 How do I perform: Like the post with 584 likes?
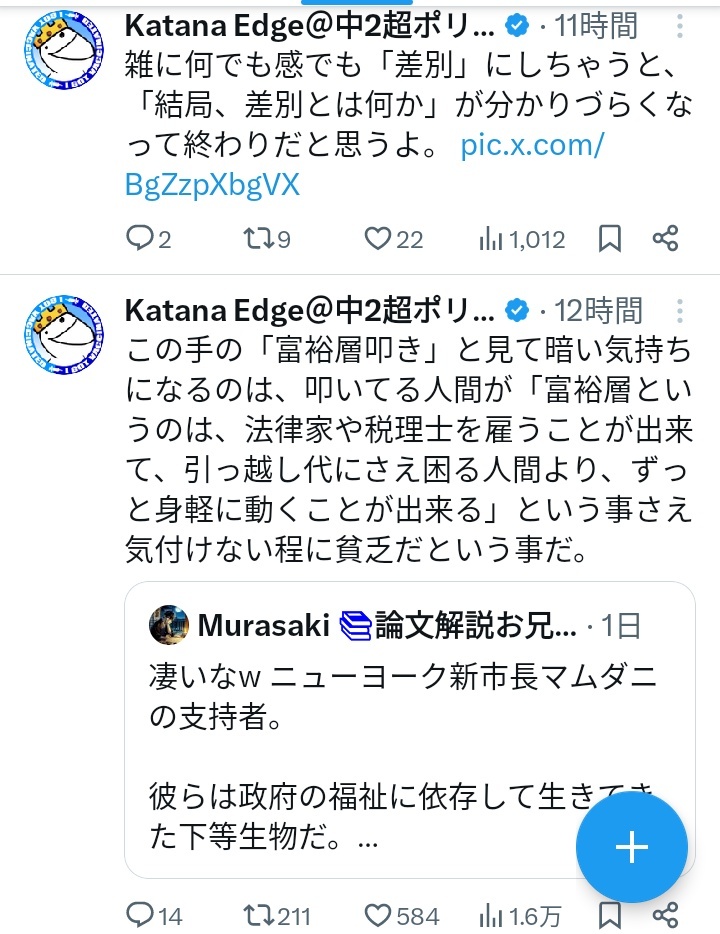pyautogui.click(x=402, y=916)
